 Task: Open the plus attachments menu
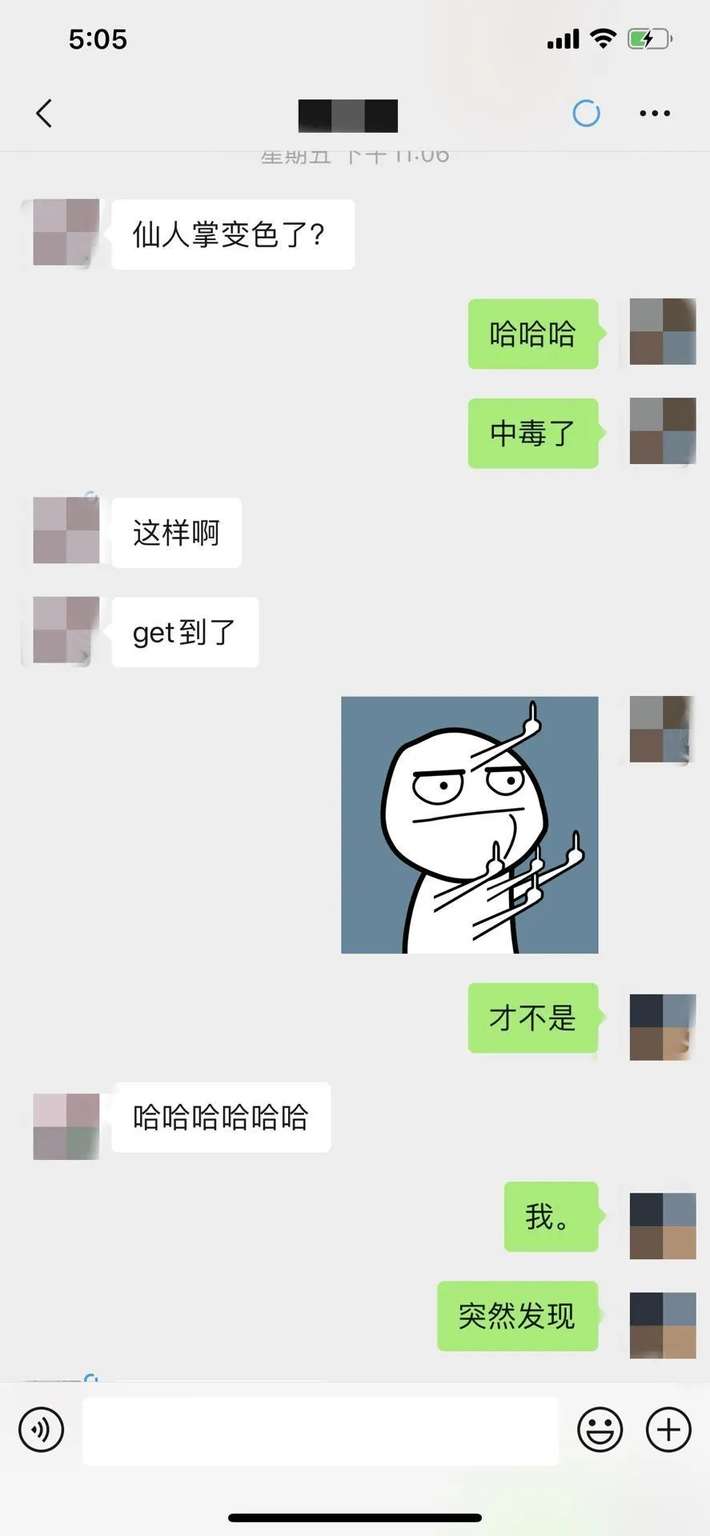point(668,1430)
